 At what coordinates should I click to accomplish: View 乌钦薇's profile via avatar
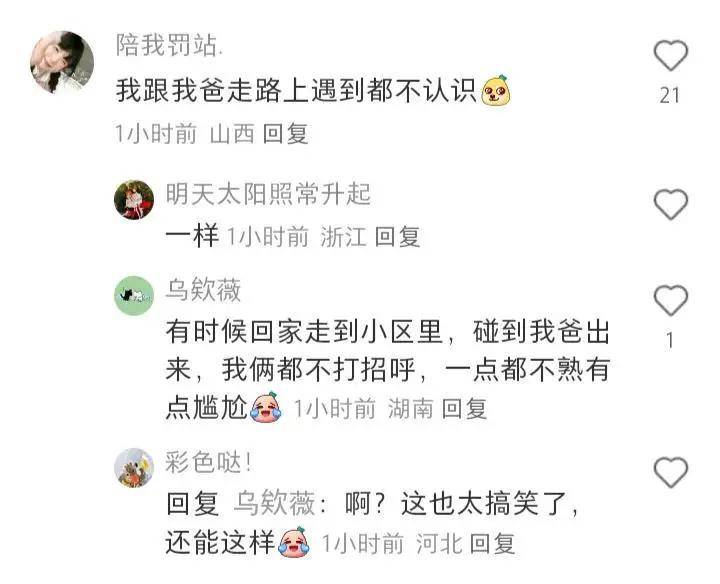[x=134, y=296]
